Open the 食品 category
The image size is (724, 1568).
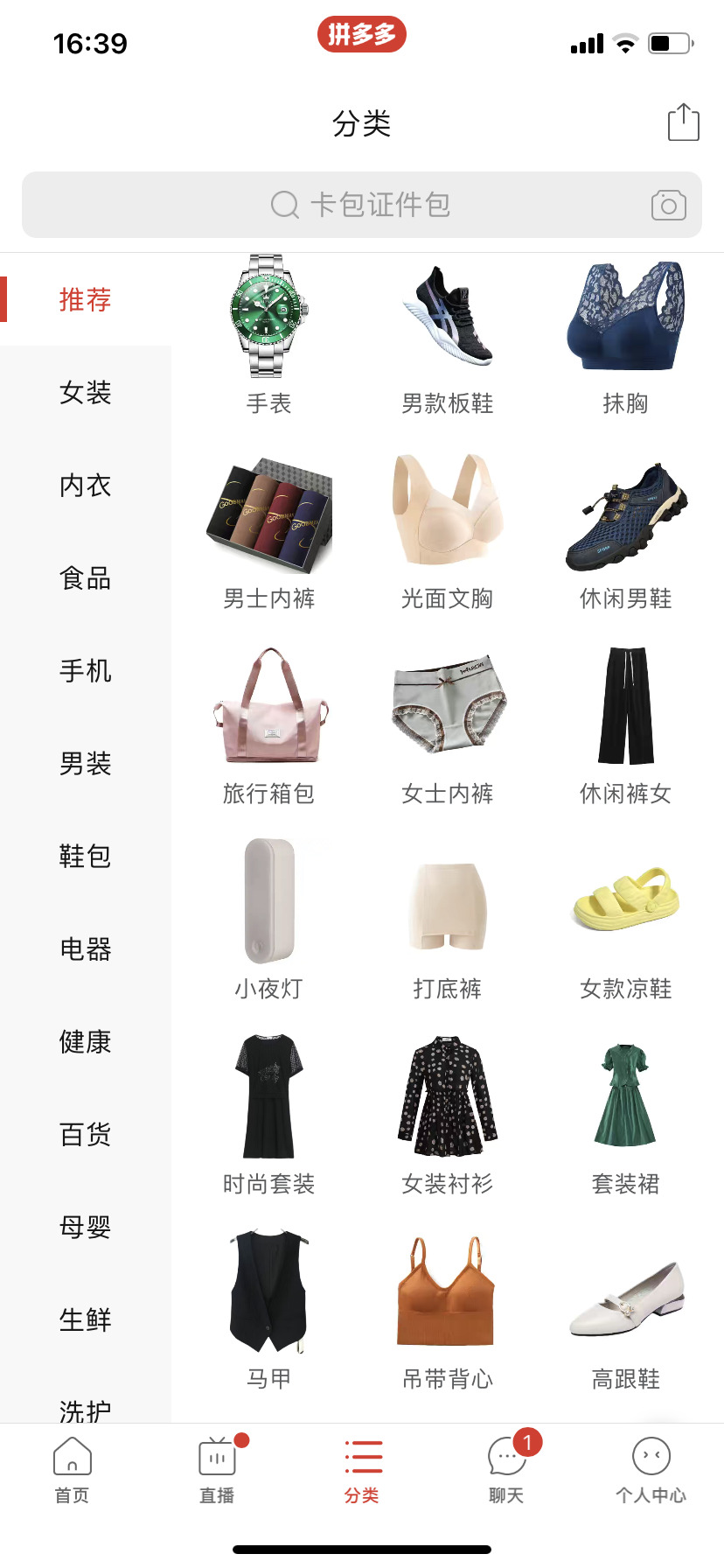tap(86, 578)
